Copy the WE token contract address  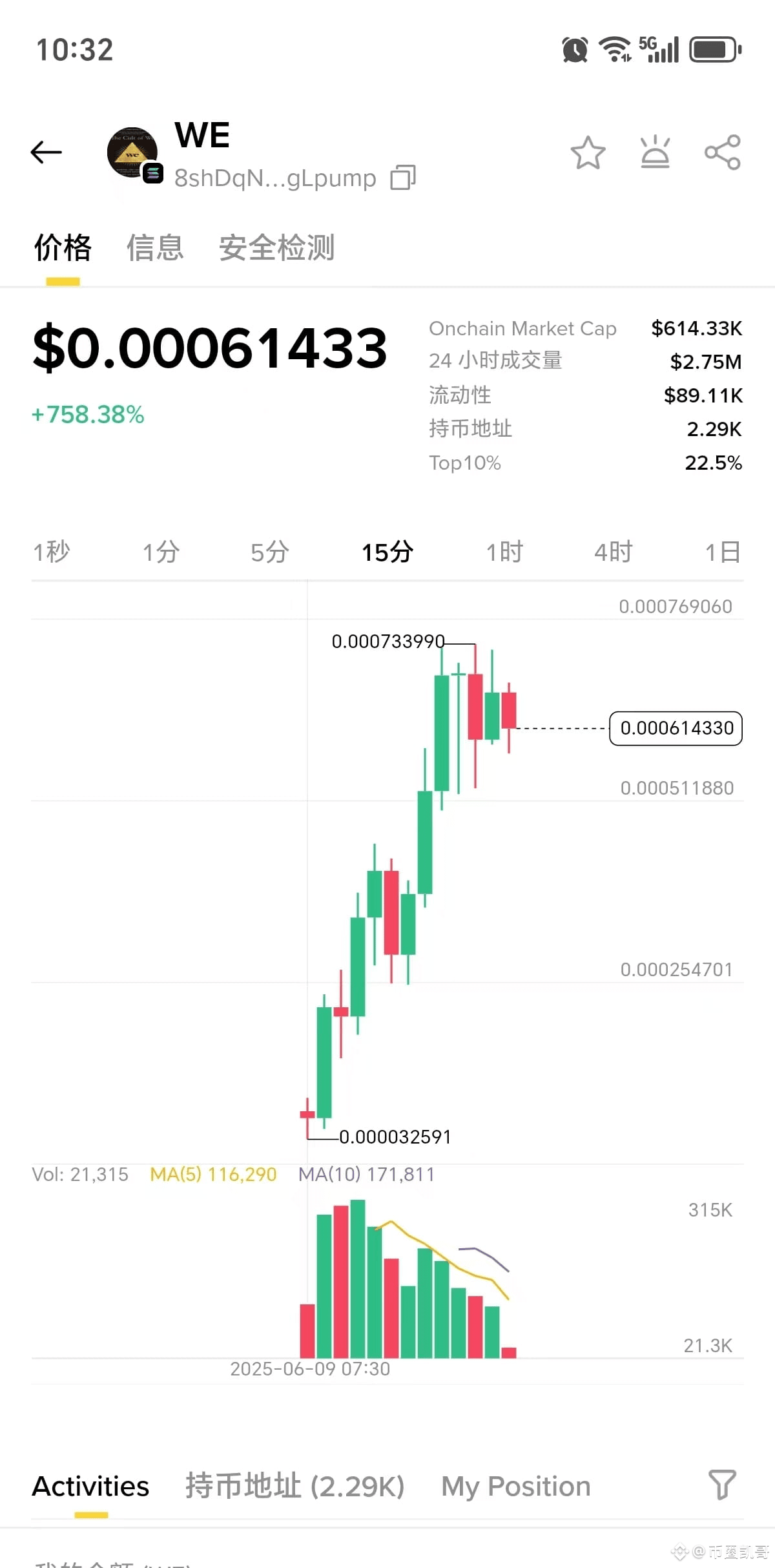(x=403, y=177)
